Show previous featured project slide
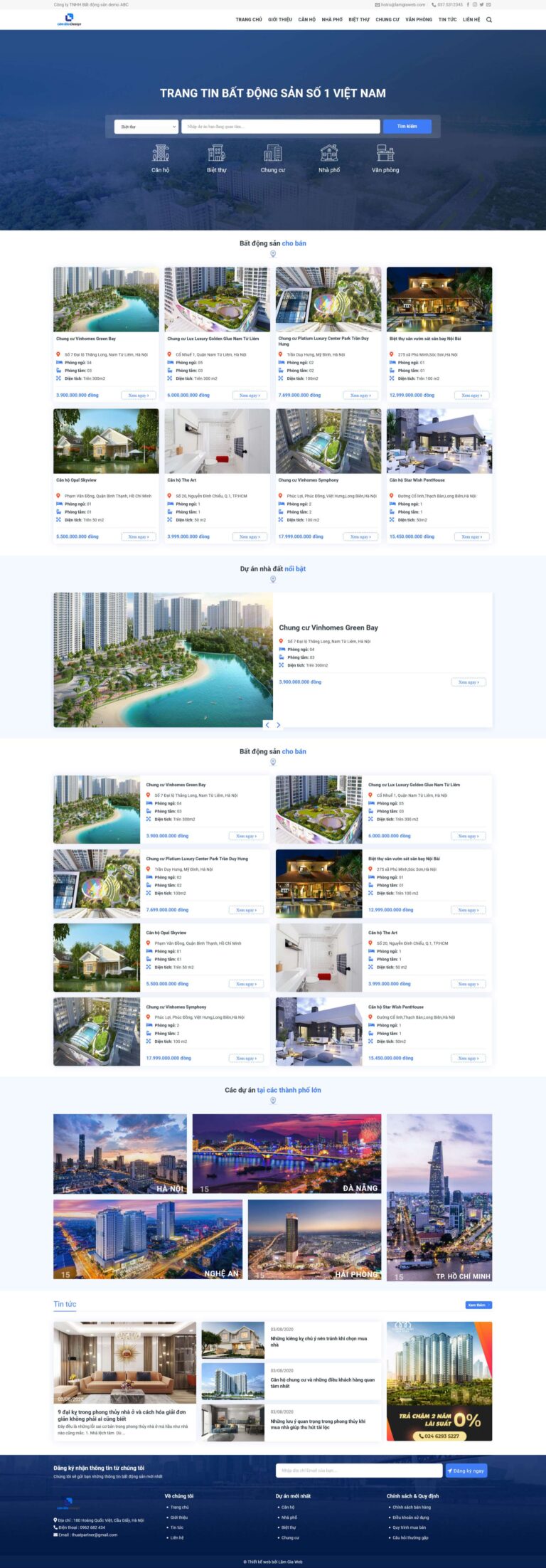The image size is (546, 1568). click(x=267, y=725)
